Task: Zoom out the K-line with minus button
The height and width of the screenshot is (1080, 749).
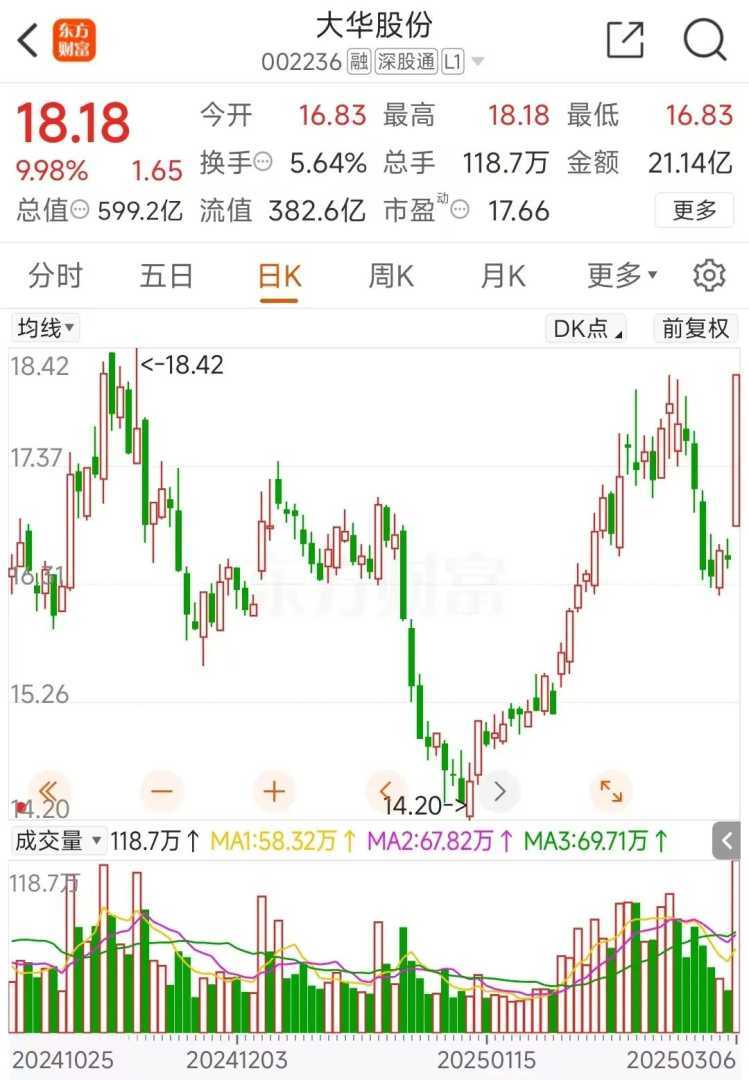Action: click(162, 792)
